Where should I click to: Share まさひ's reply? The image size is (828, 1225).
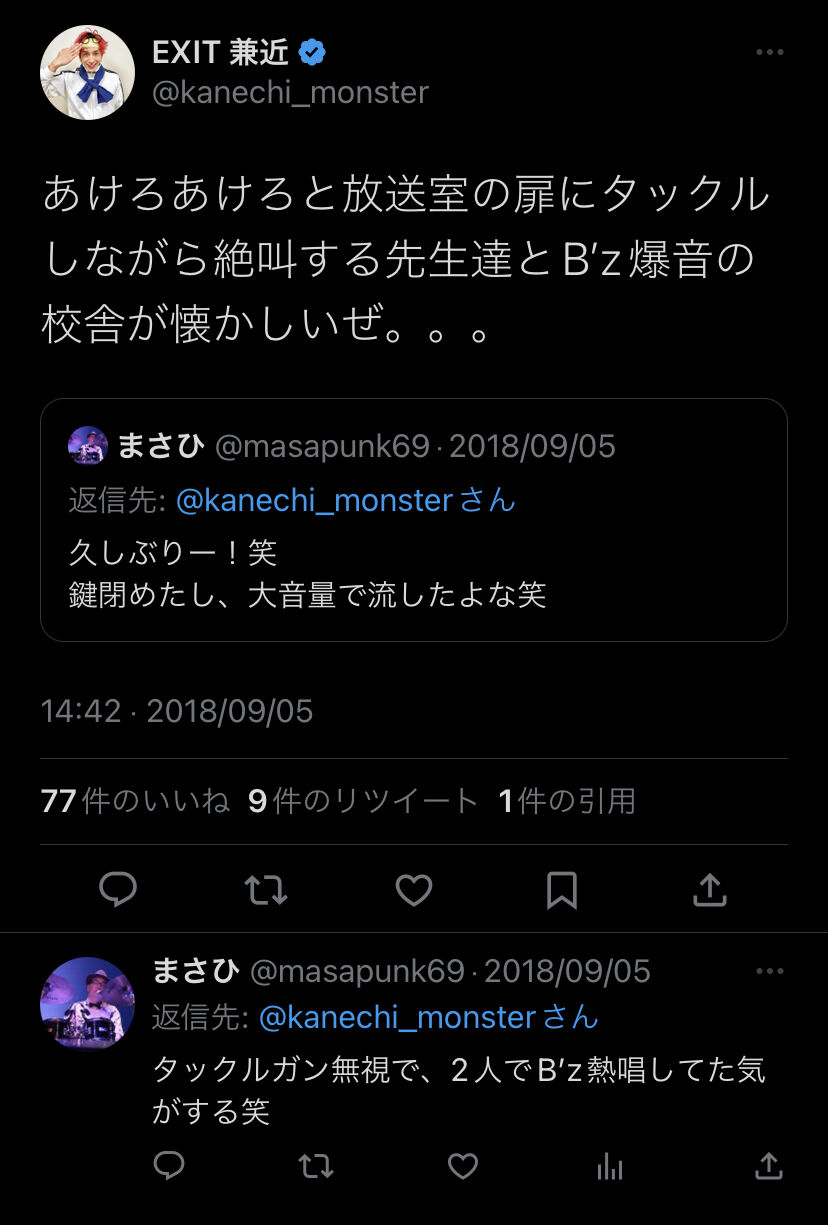[767, 1165]
